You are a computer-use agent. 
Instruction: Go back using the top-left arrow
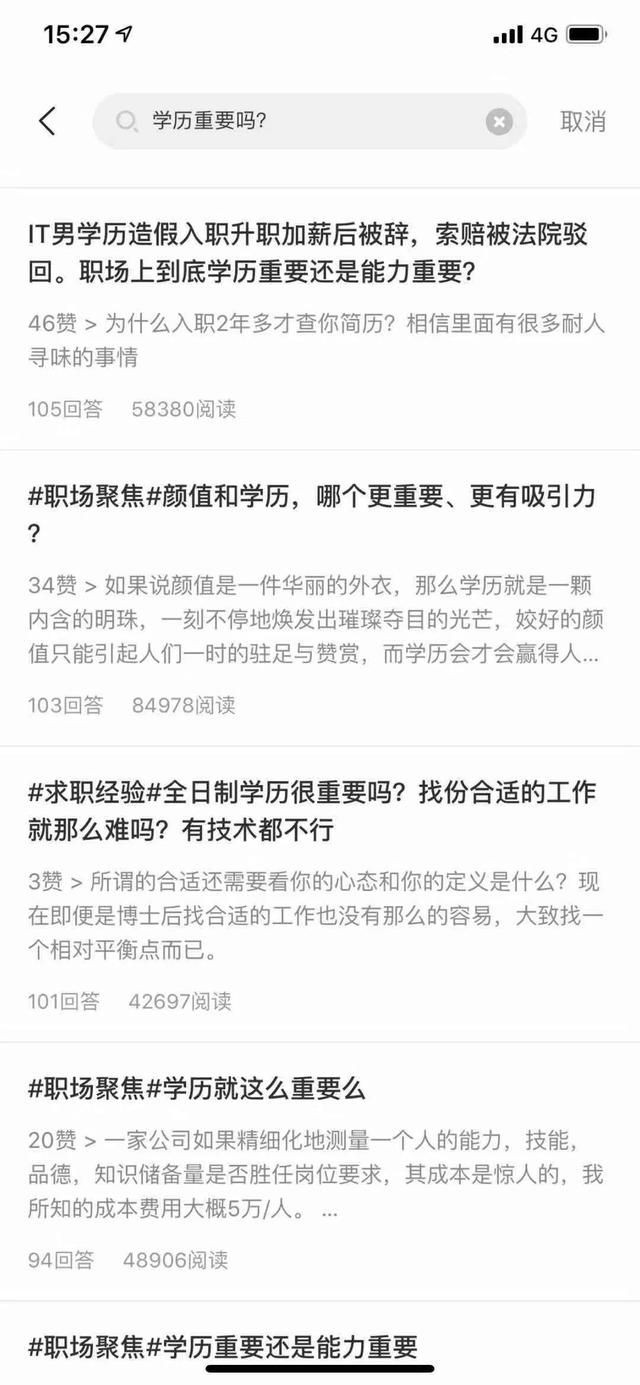46,122
